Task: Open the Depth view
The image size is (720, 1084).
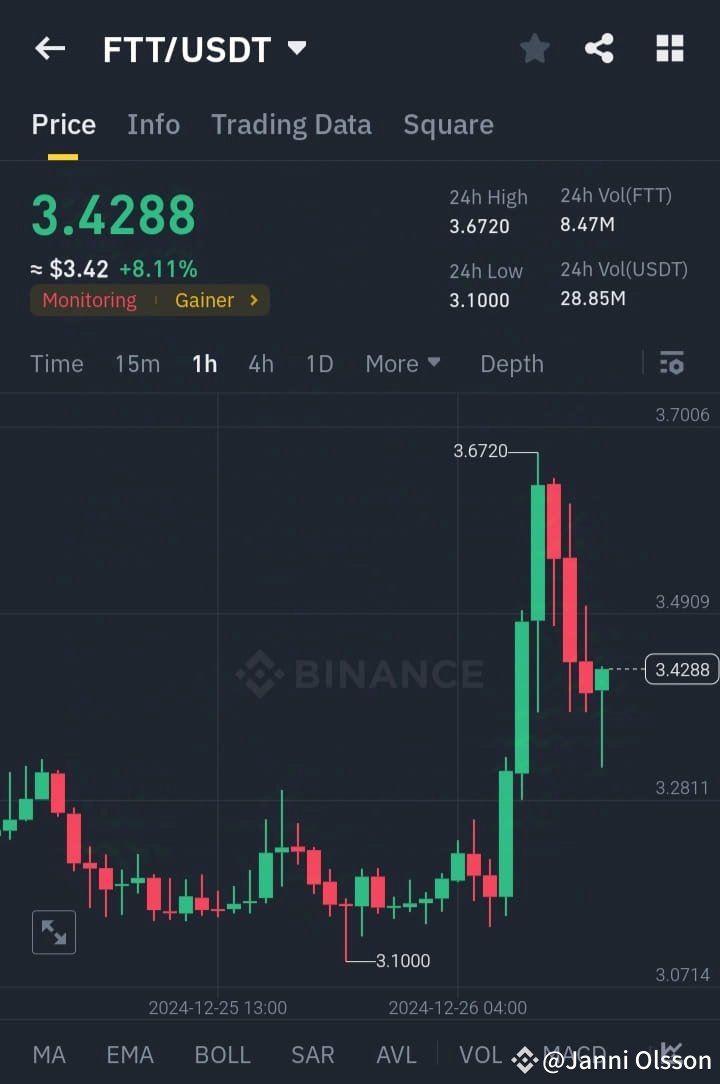Action: tap(512, 364)
